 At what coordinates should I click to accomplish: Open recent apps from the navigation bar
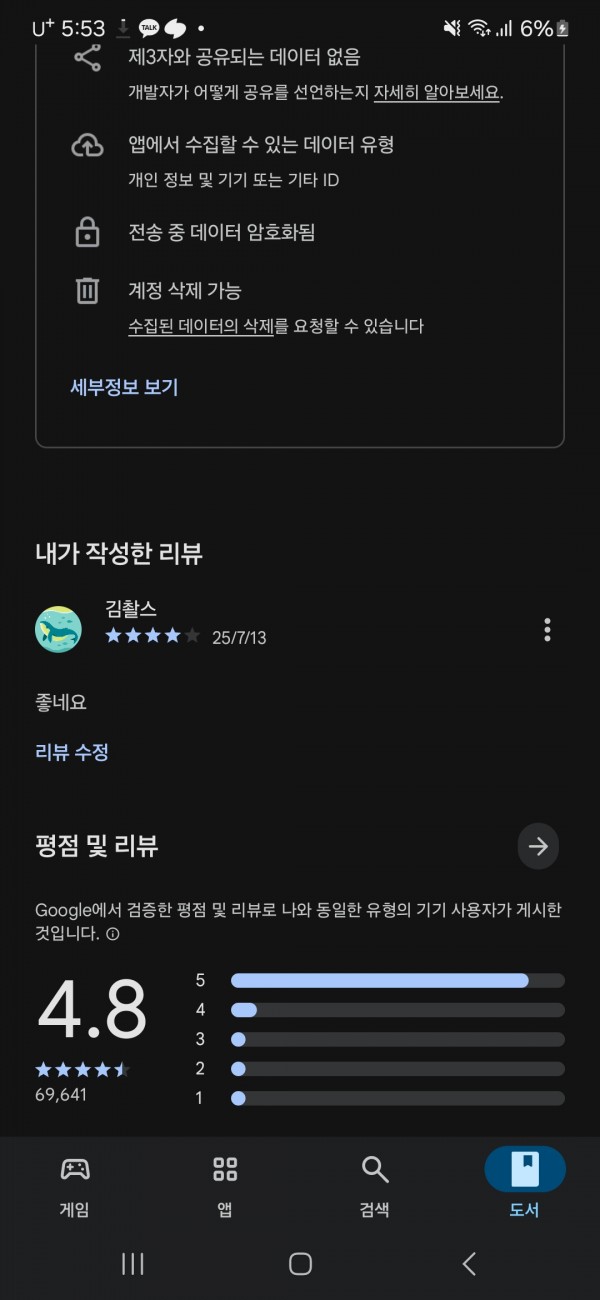coord(132,1264)
